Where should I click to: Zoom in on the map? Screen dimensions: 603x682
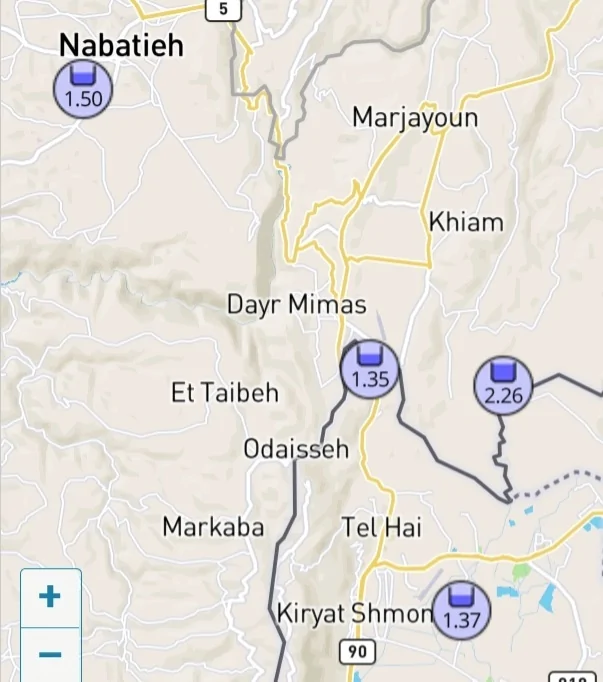(50, 597)
